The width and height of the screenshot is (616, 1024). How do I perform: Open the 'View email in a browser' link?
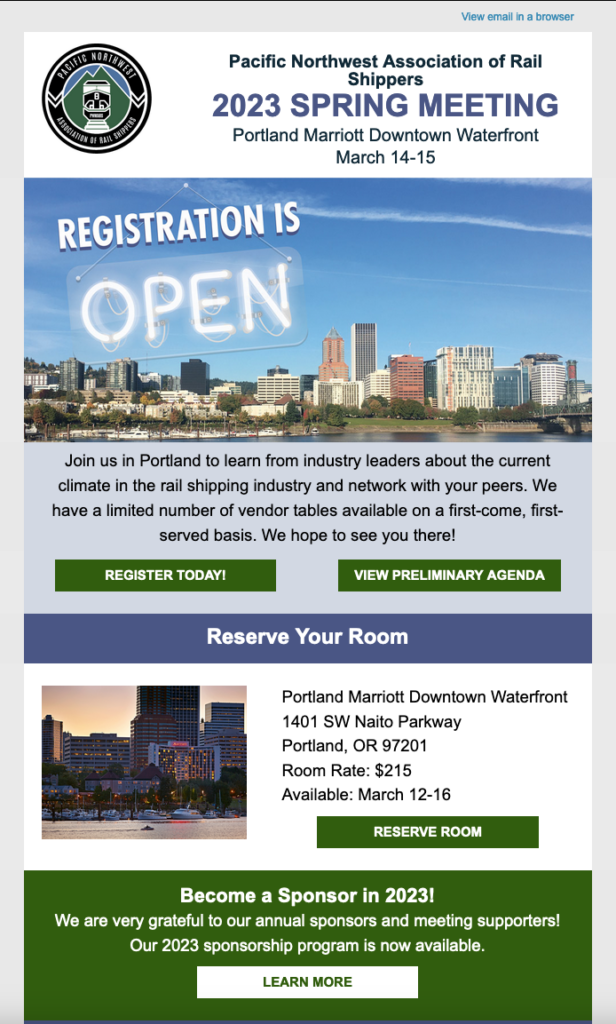(517, 17)
